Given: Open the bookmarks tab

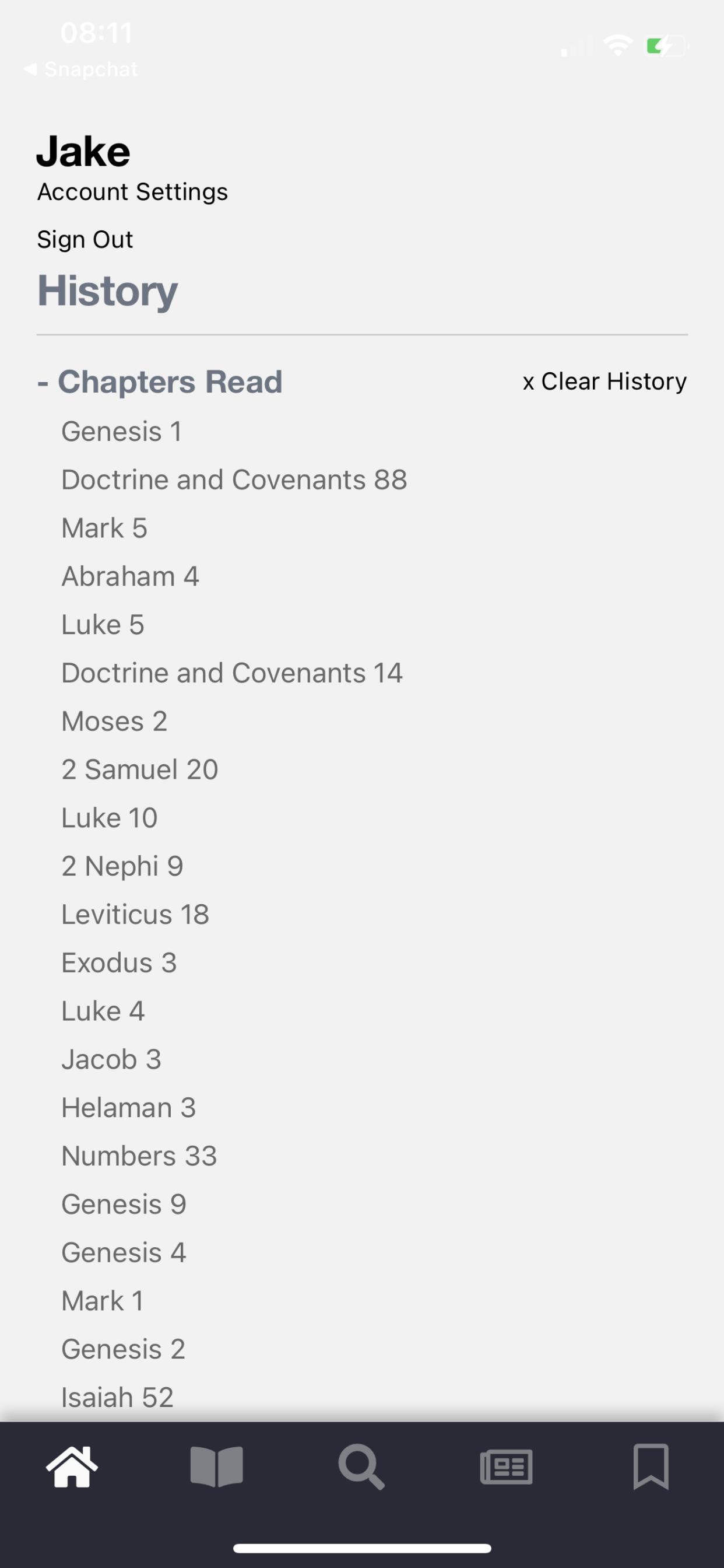Looking at the screenshot, I should point(651,1466).
